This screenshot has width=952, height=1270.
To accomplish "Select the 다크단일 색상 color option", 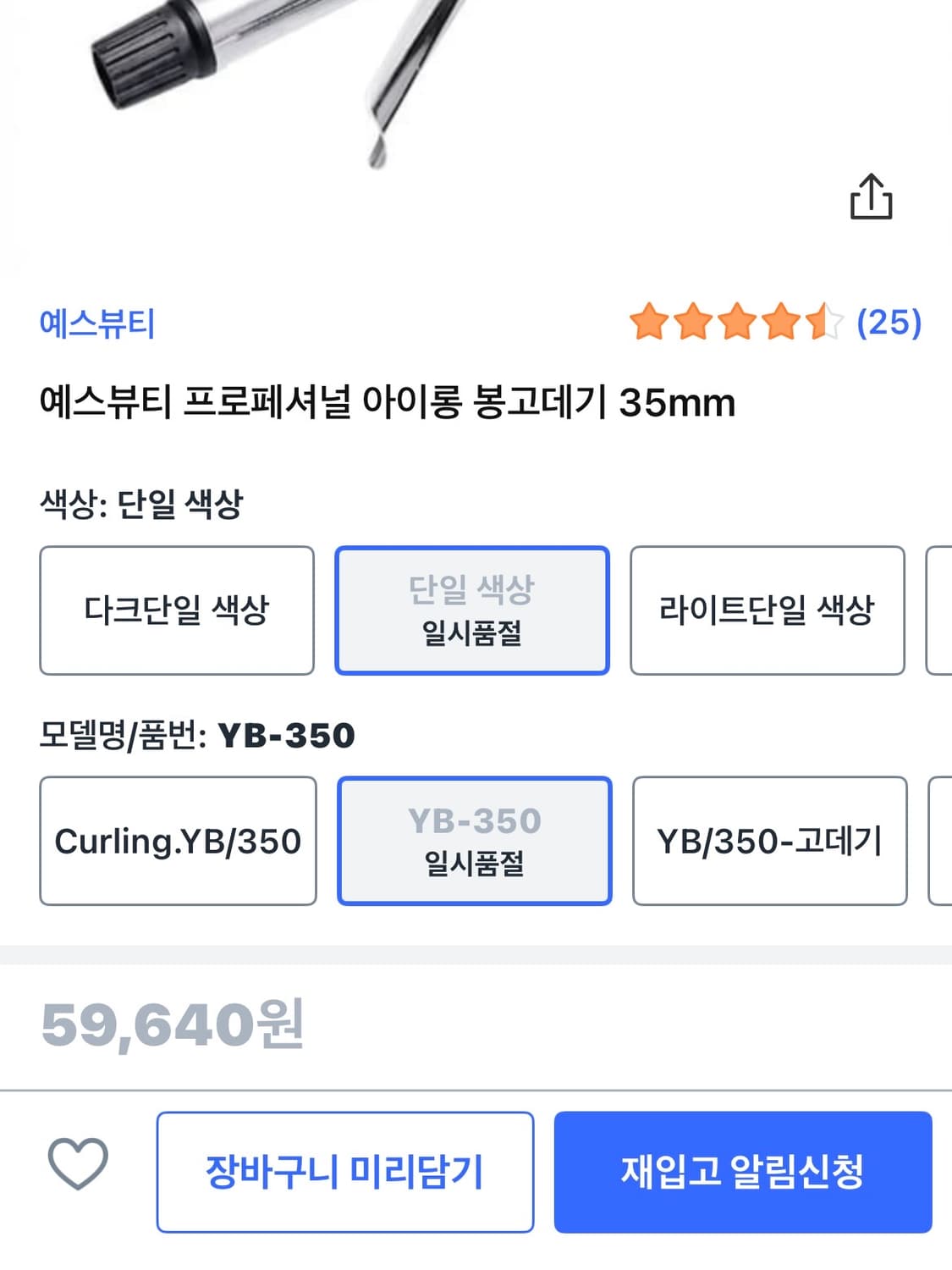I will (x=177, y=609).
